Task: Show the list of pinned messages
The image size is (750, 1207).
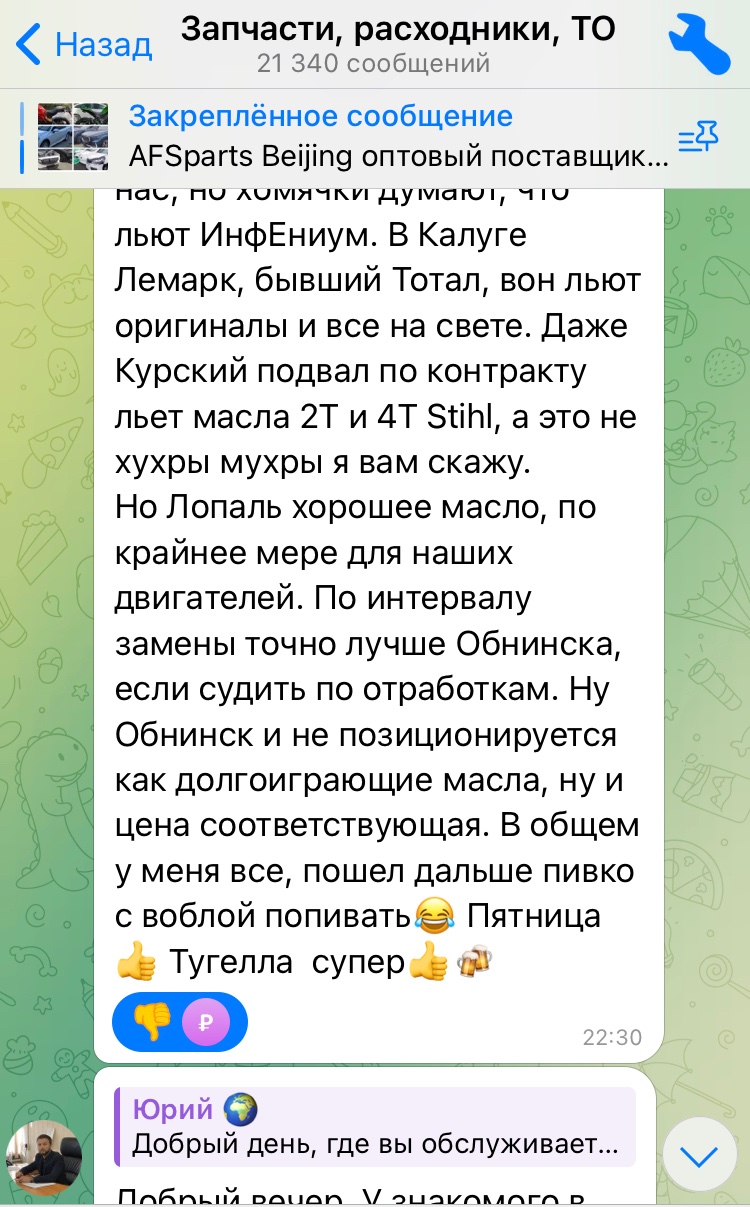Action: (x=699, y=138)
